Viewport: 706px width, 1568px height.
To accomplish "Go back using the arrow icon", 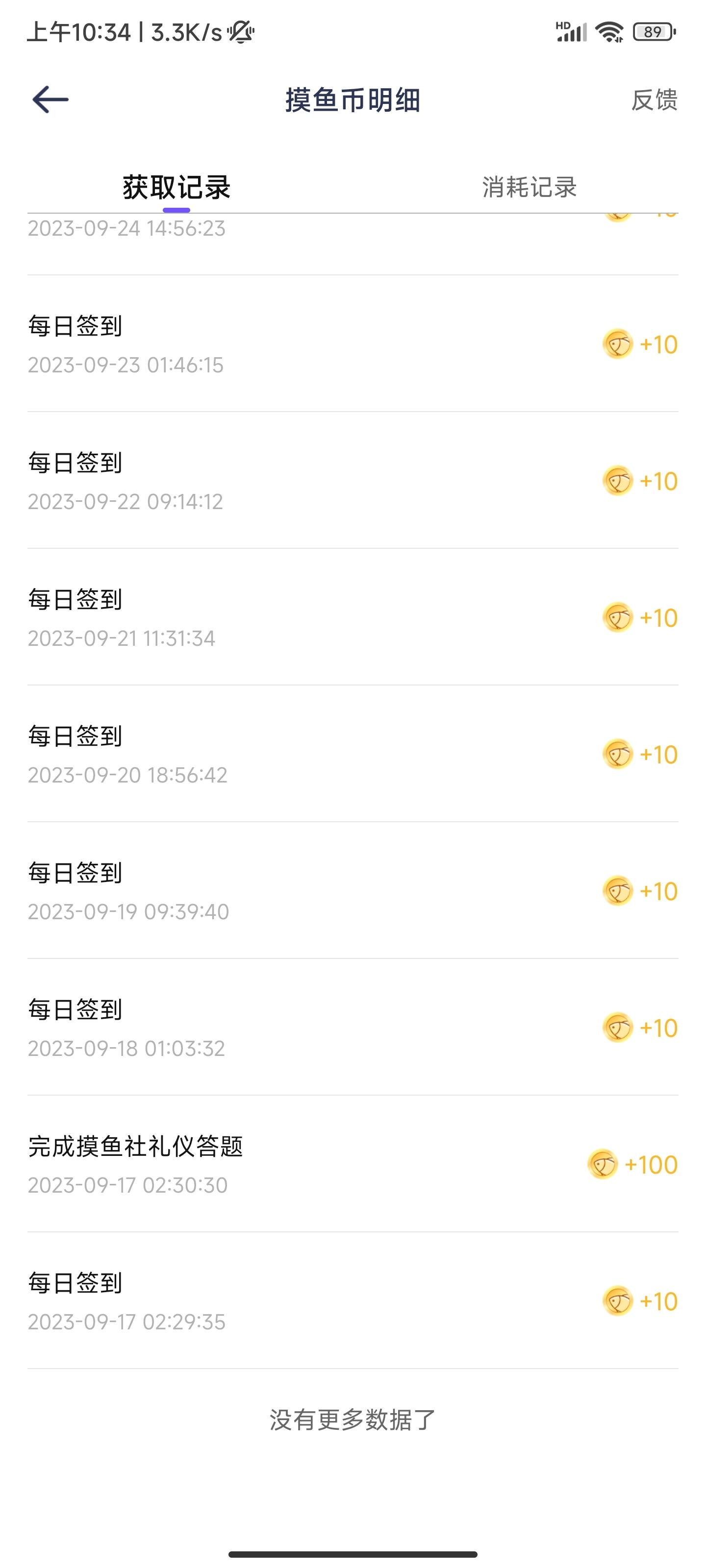I will click(50, 100).
